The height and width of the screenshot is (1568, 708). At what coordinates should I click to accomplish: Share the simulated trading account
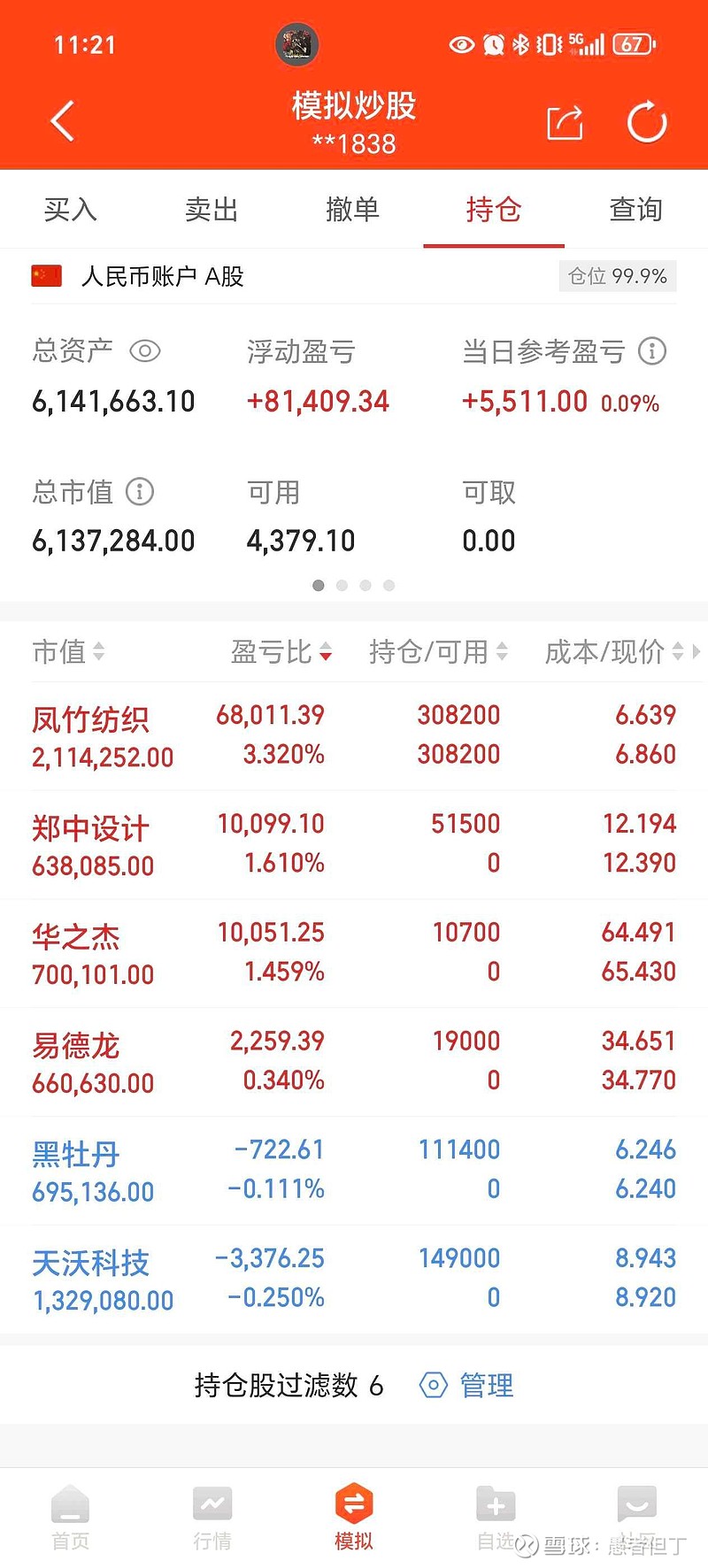click(x=565, y=122)
